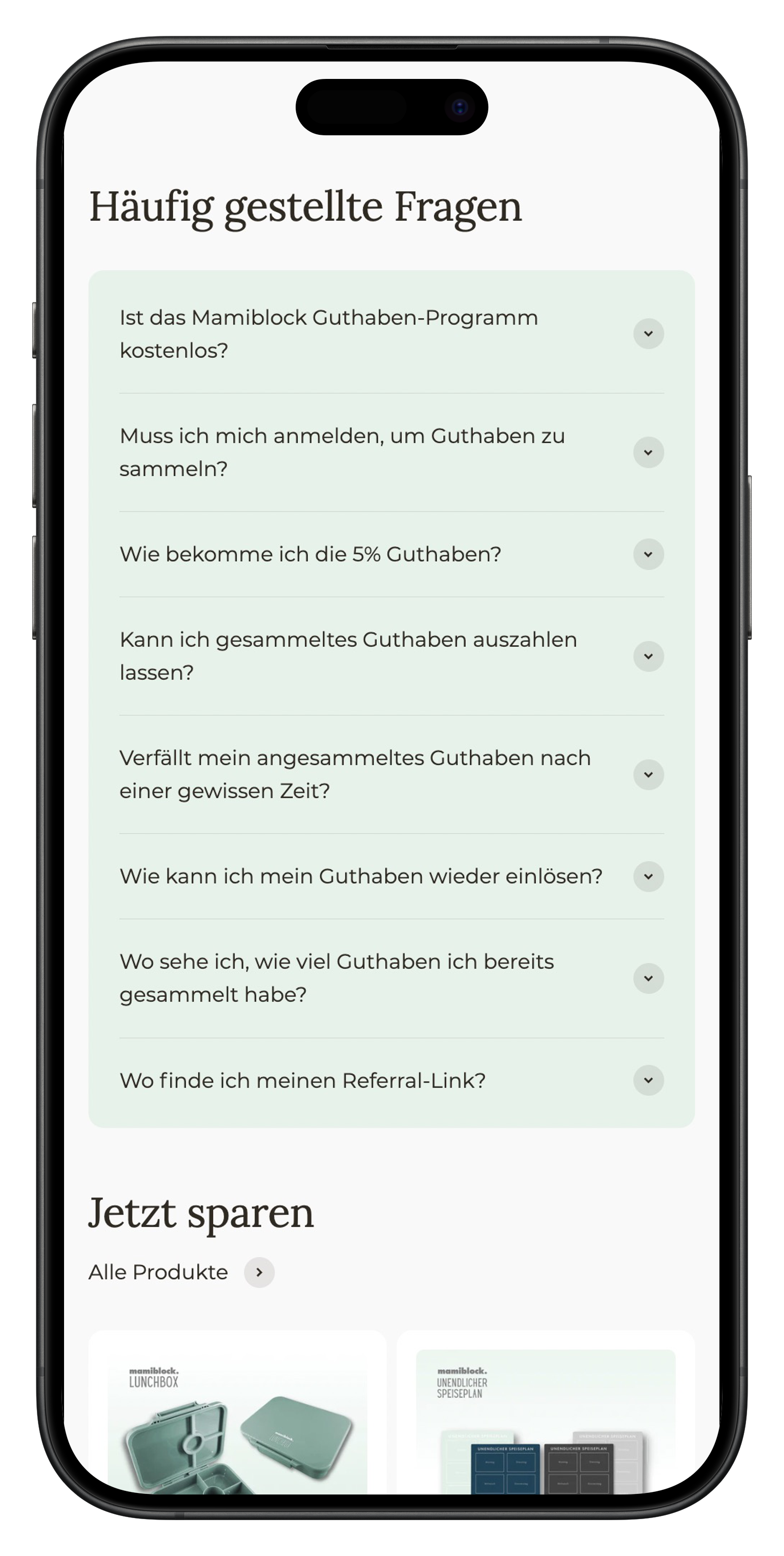The image size is (784, 1556).
Task: Expand 'Wo finde ich meinen Referral-Link?'
Action: tap(648, 1080)
